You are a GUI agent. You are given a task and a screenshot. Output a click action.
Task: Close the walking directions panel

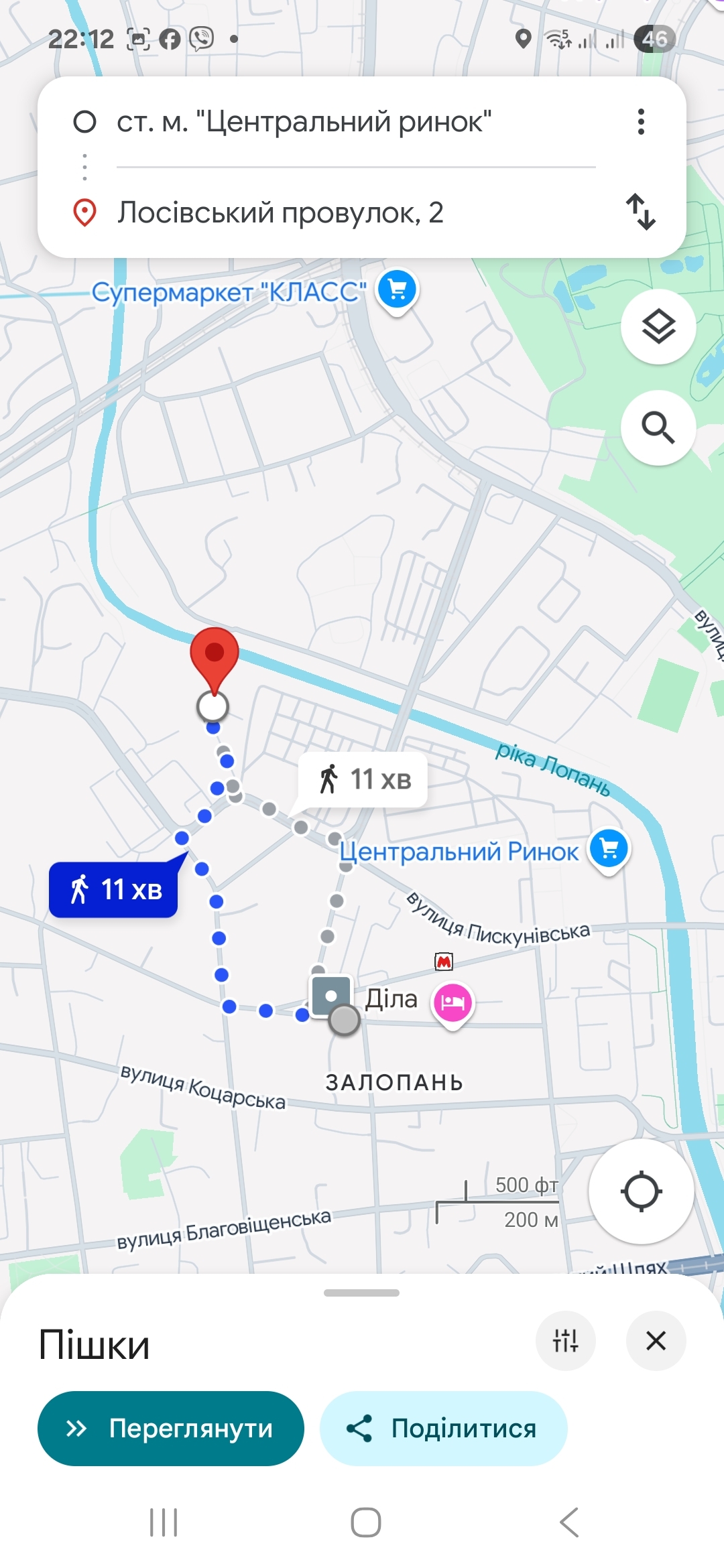(x=656, y=1341)
